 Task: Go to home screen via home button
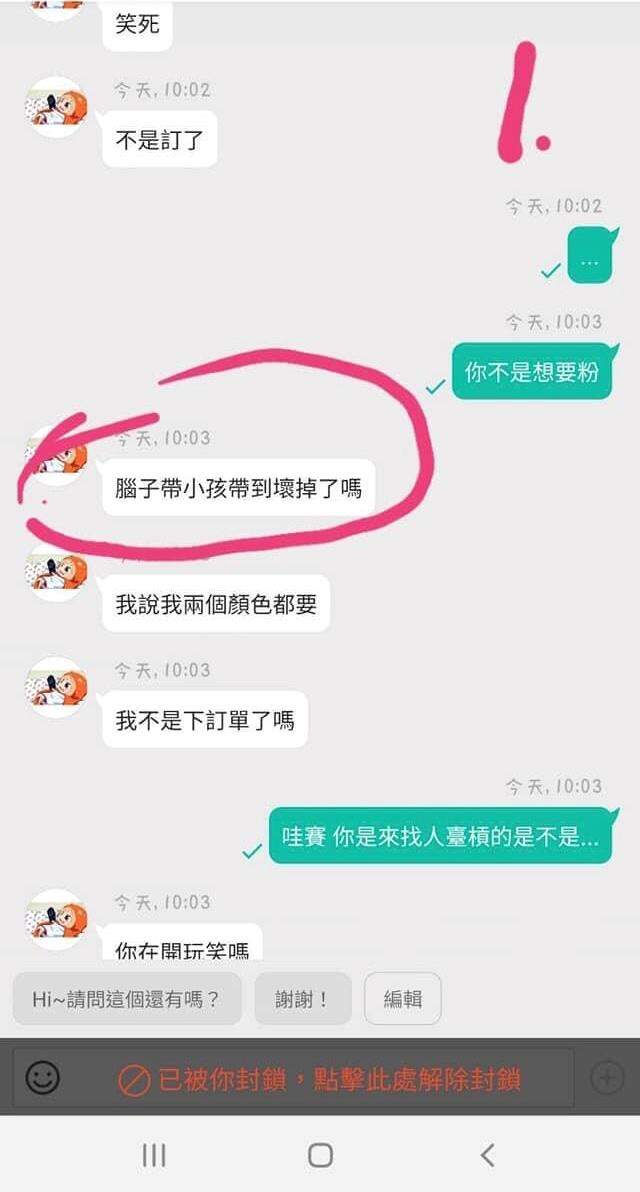[320, 1155]
